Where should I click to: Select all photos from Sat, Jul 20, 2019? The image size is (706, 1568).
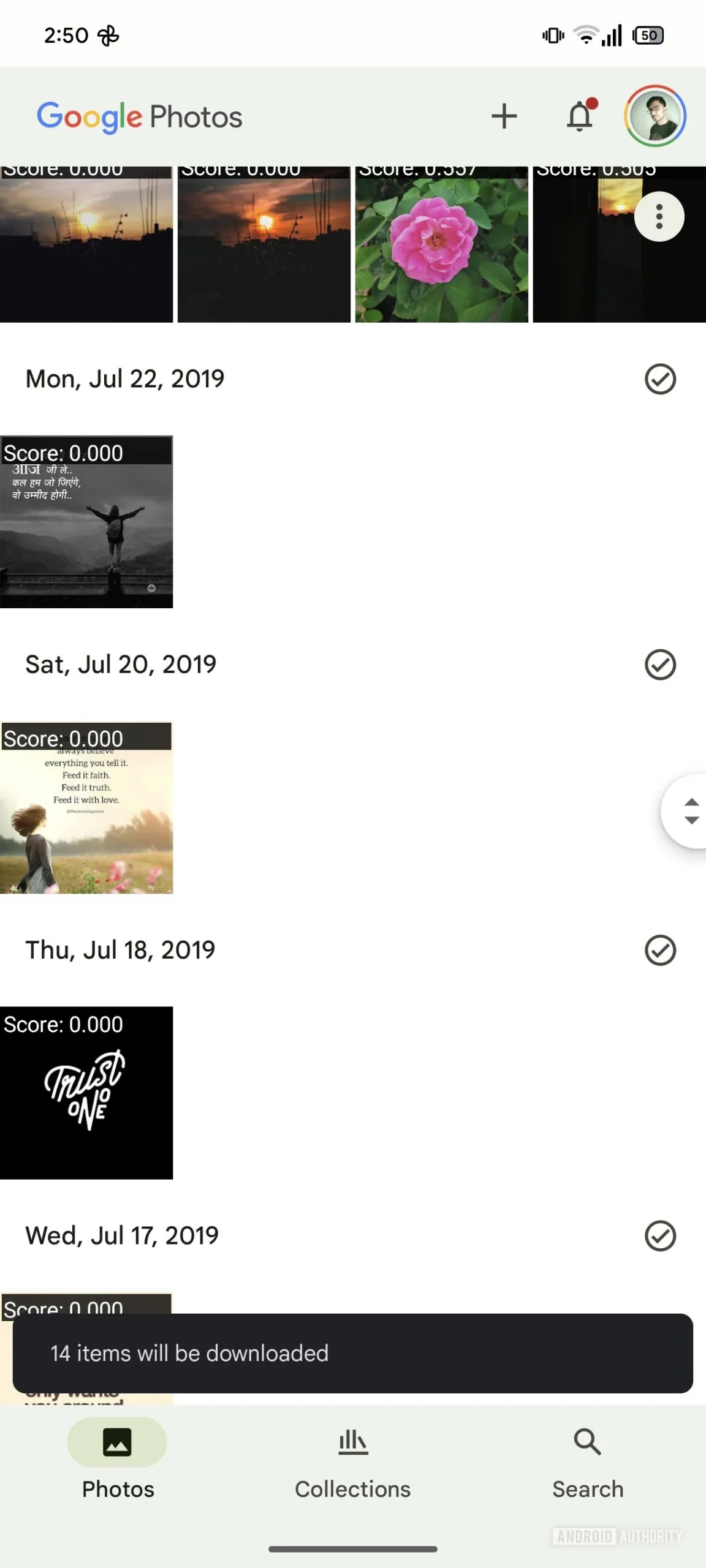coord(660,665)
